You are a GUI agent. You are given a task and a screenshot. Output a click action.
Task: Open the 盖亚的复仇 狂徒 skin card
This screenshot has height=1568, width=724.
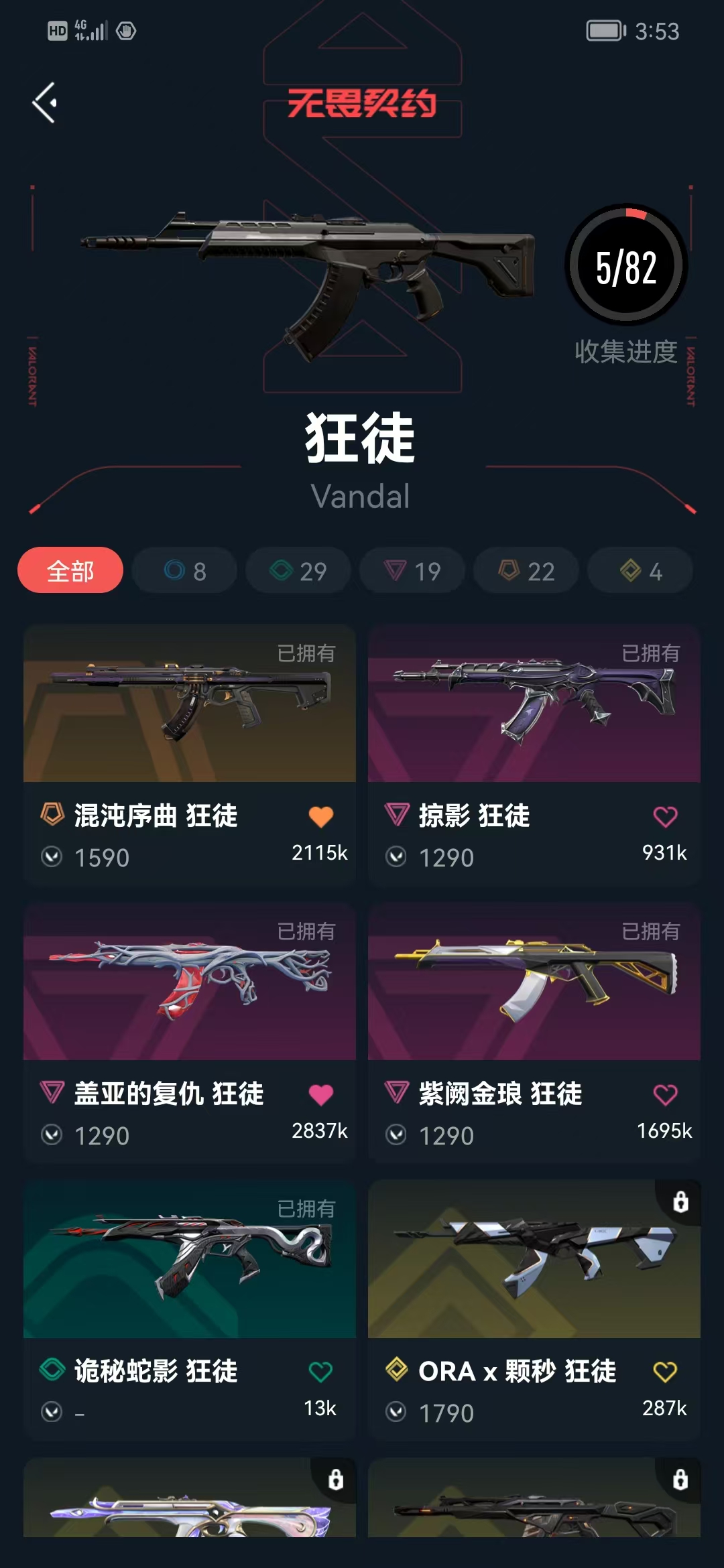[190, 982]
